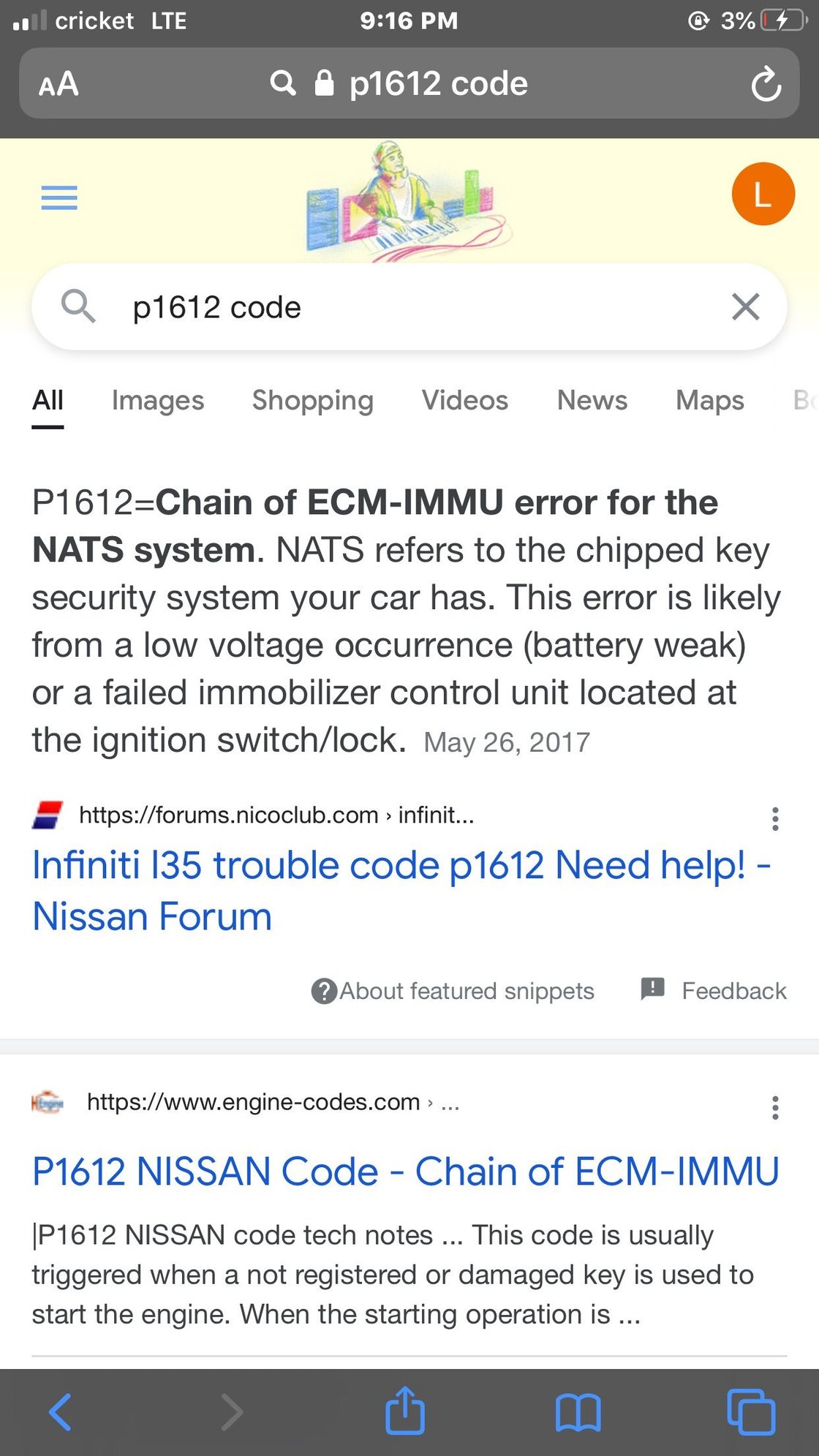
Task: Switch to the Maps tab
Action: tap(709, 400)
